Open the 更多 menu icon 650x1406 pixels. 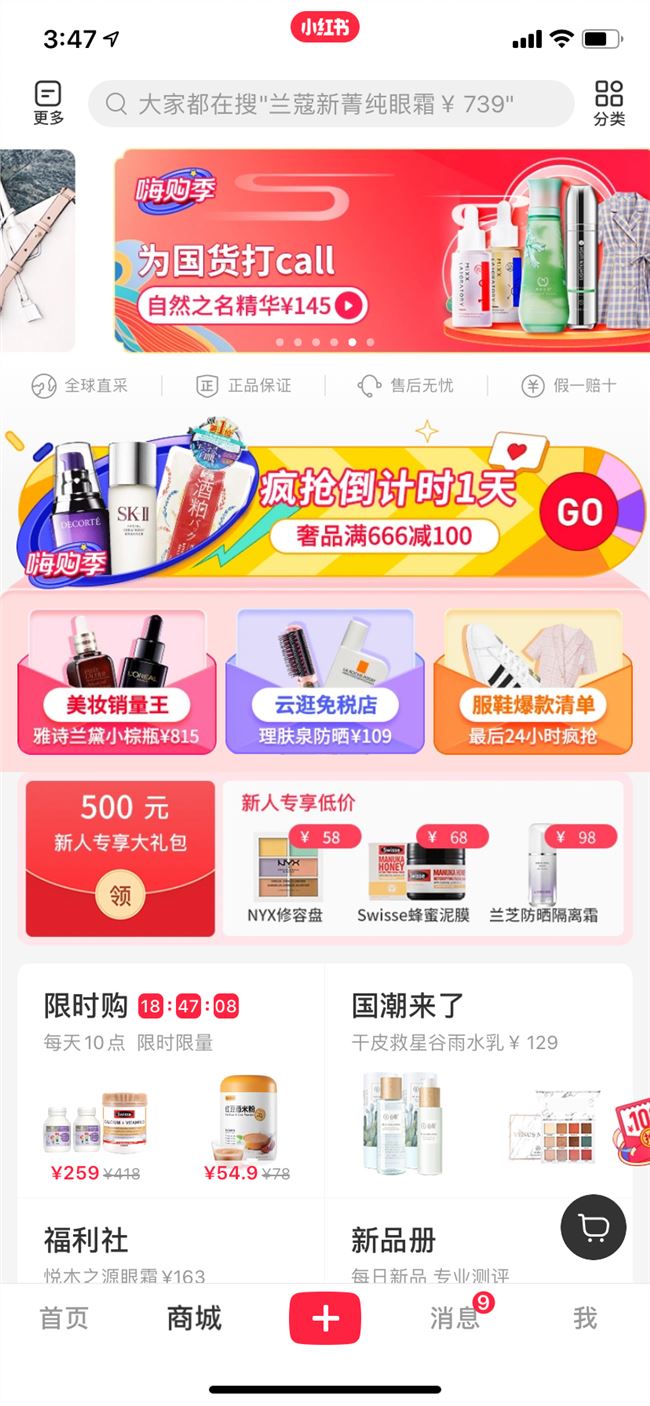pyautogui.click(x=48, y=103)
